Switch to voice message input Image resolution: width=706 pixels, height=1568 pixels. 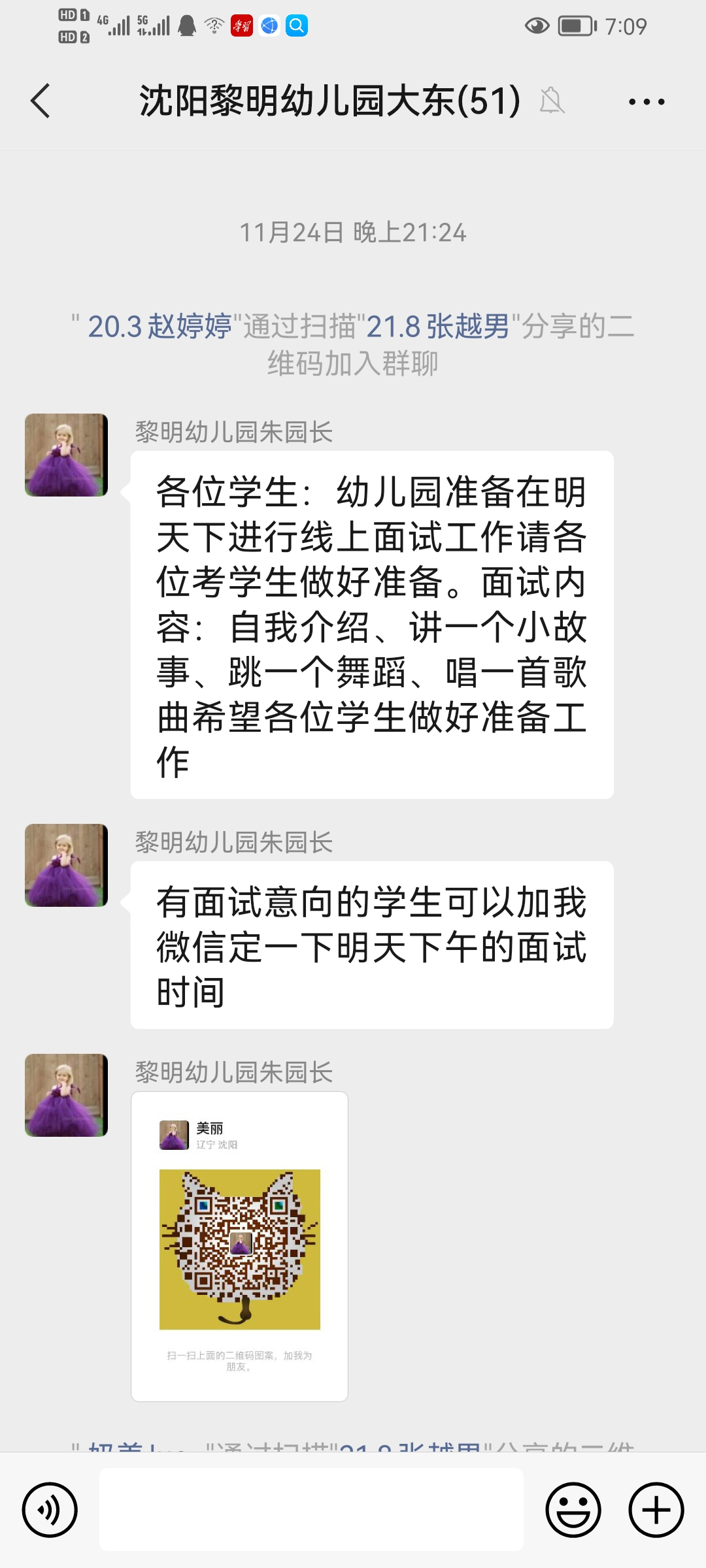click(50, 1510)
